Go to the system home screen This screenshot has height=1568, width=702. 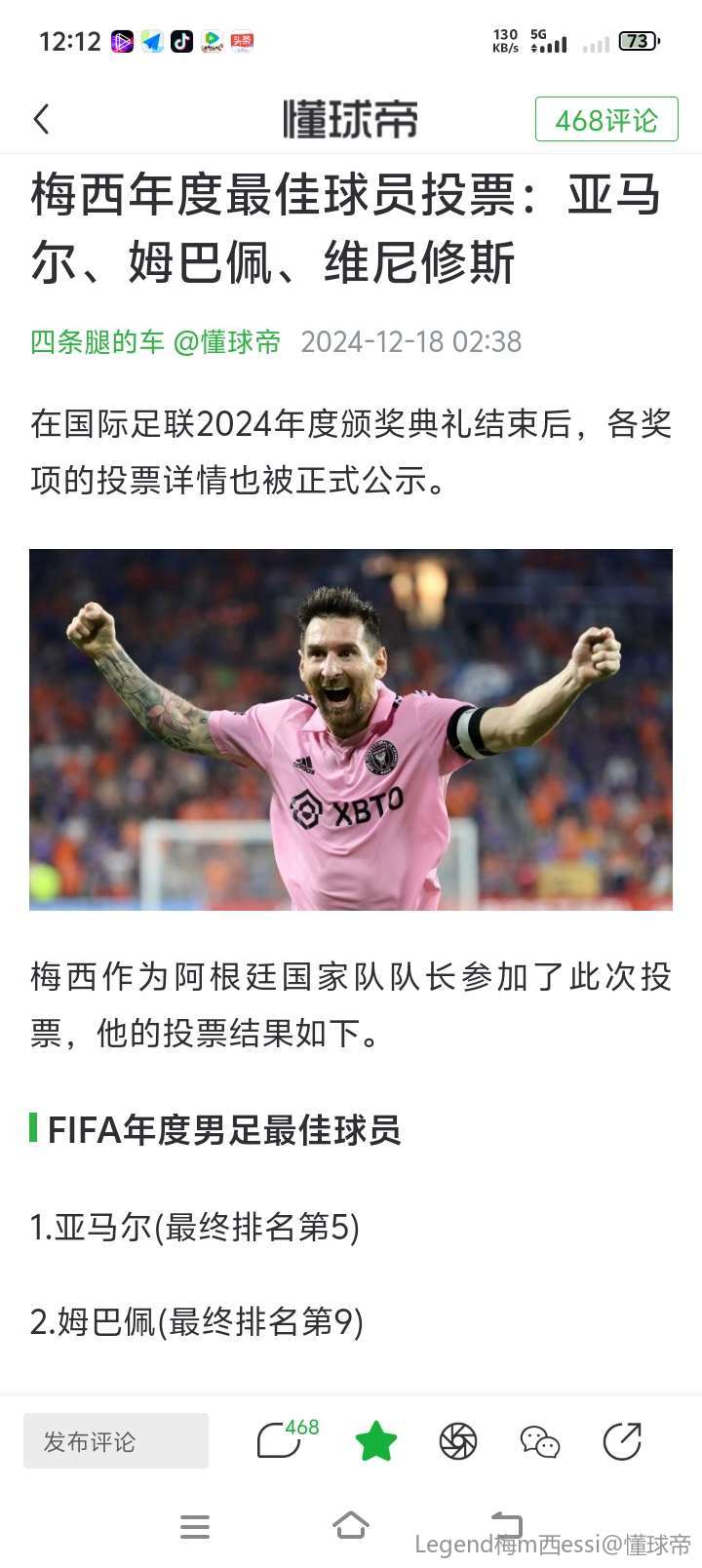click(x=351, y=1526)
